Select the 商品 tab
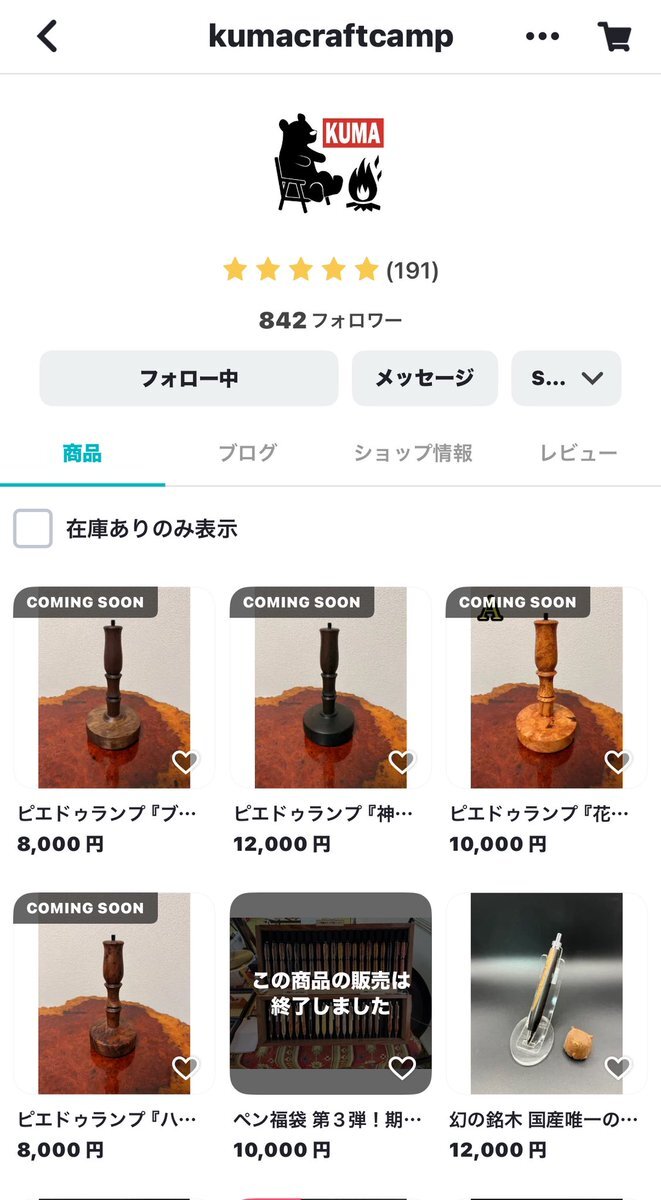 tap(82, 453)
